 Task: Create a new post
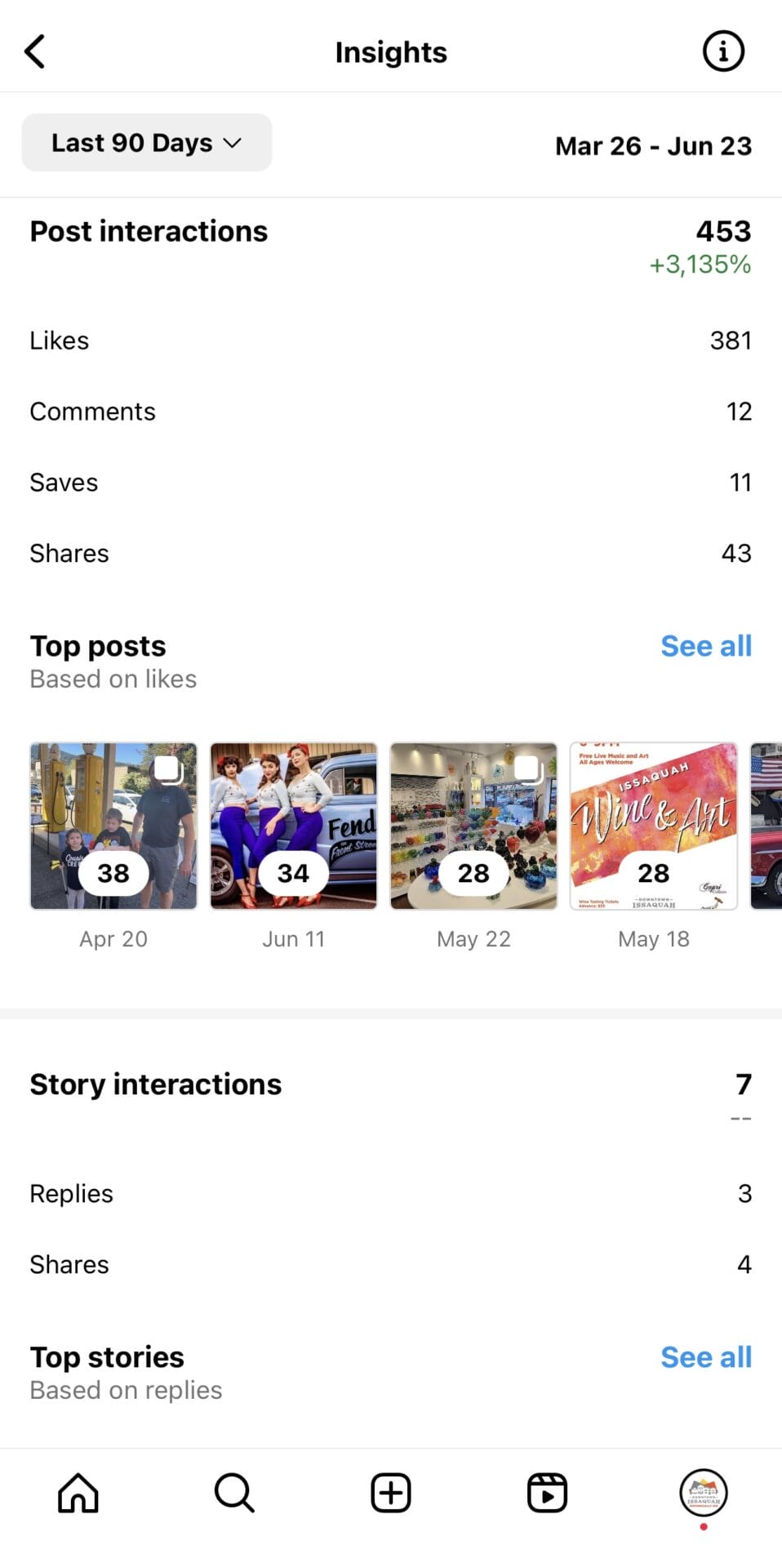click(x=391, y=1493)
